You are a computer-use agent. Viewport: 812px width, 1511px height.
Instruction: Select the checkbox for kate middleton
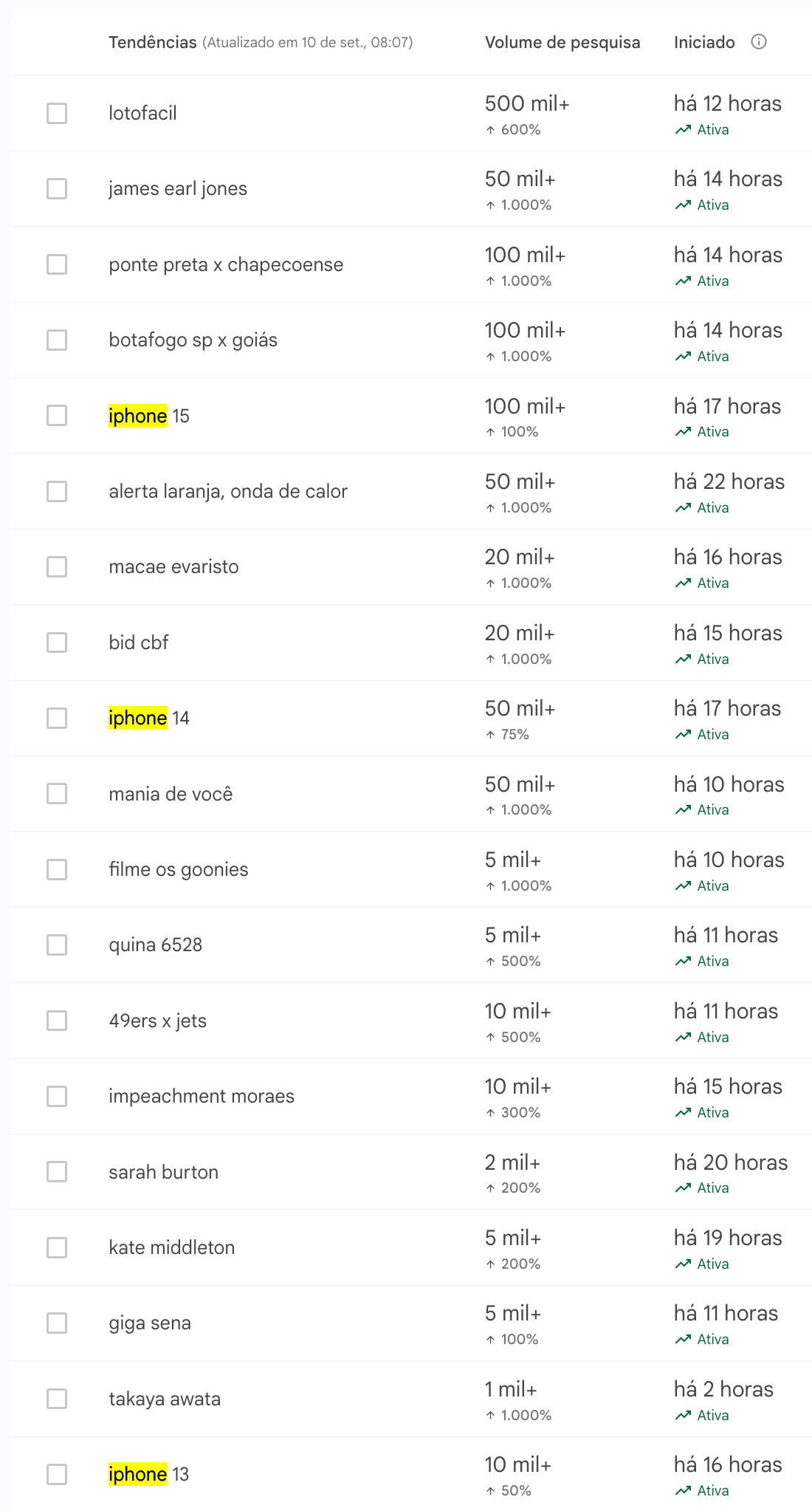click(x=57, y=1247)
